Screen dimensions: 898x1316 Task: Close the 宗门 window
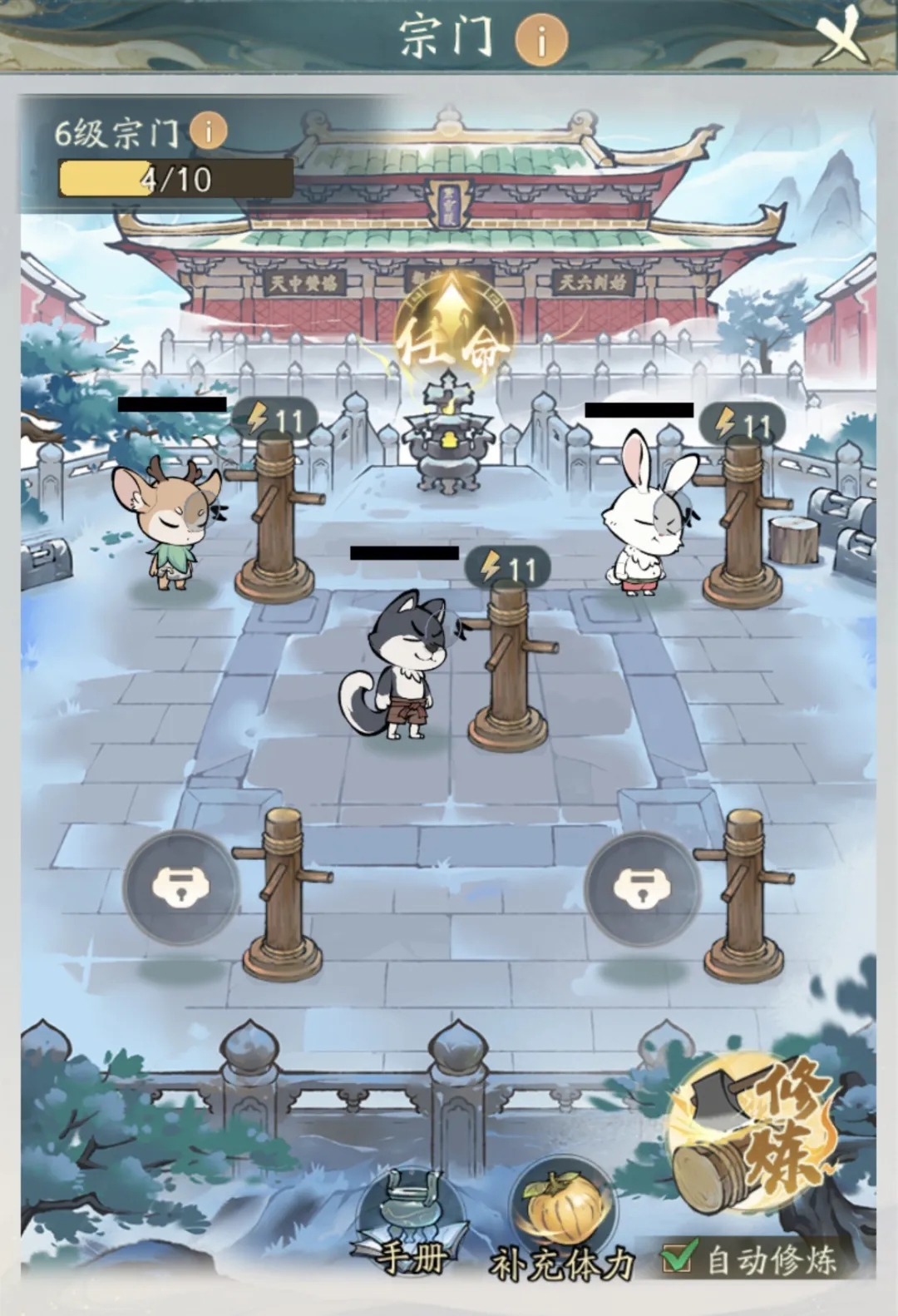[x=841, y=36]
